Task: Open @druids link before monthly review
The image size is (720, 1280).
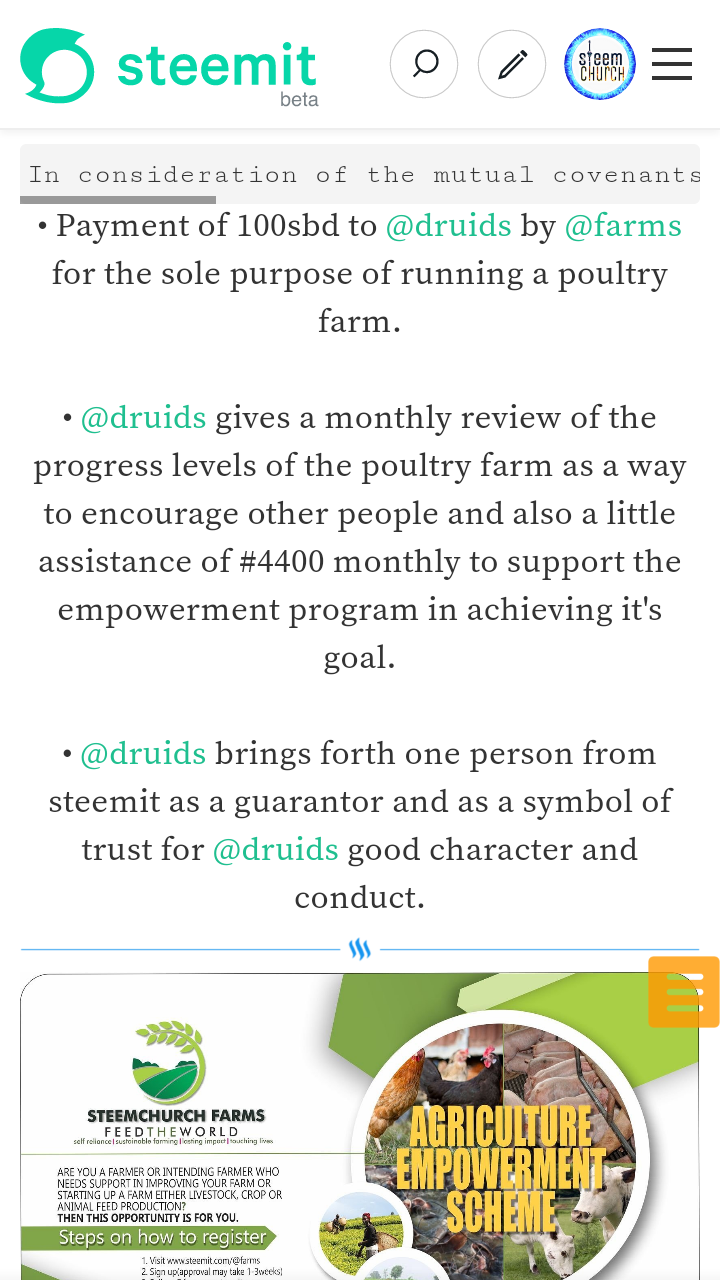Action: pos(143,418)
